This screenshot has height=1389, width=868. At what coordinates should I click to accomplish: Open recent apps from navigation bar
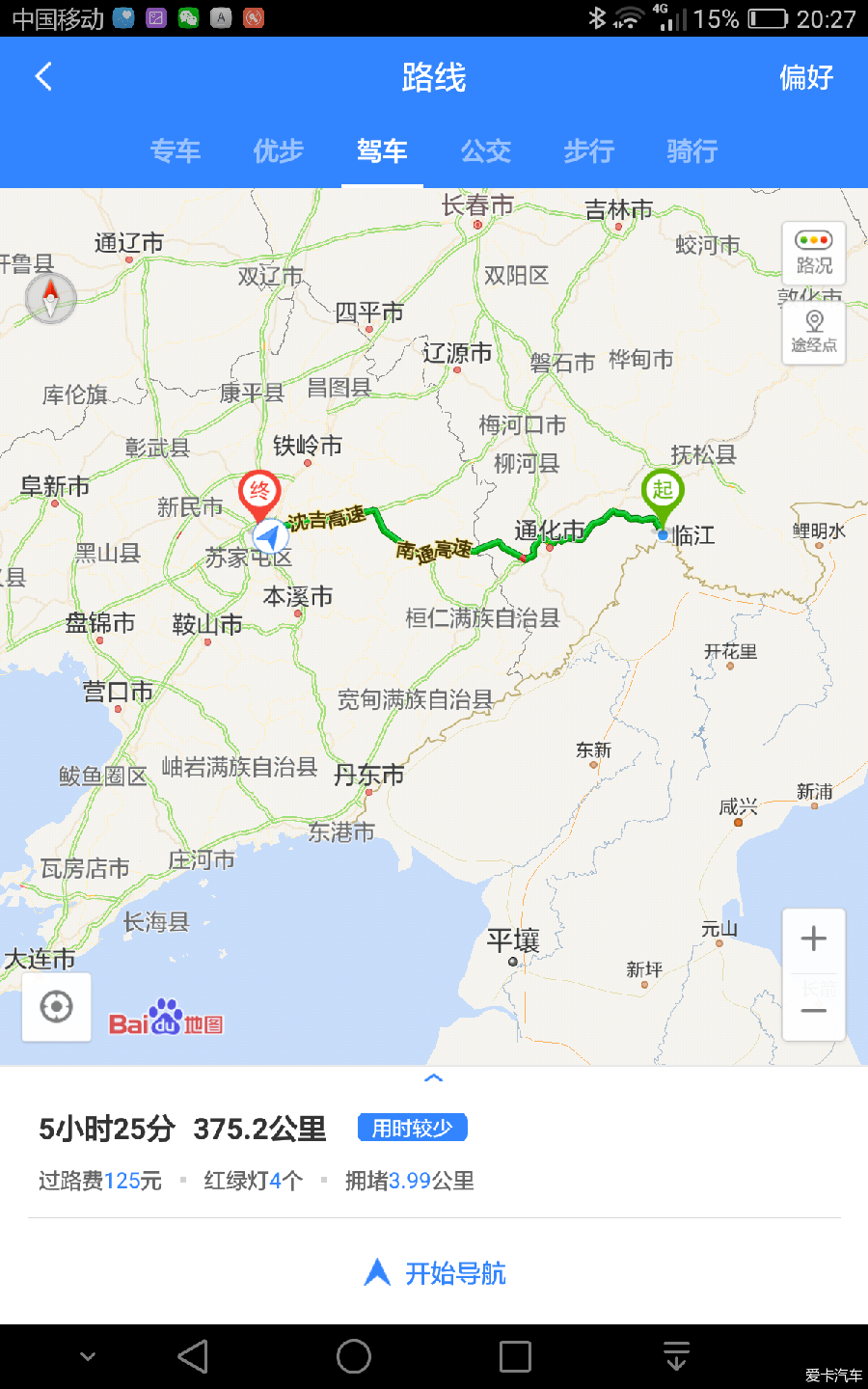[515, 1356]
